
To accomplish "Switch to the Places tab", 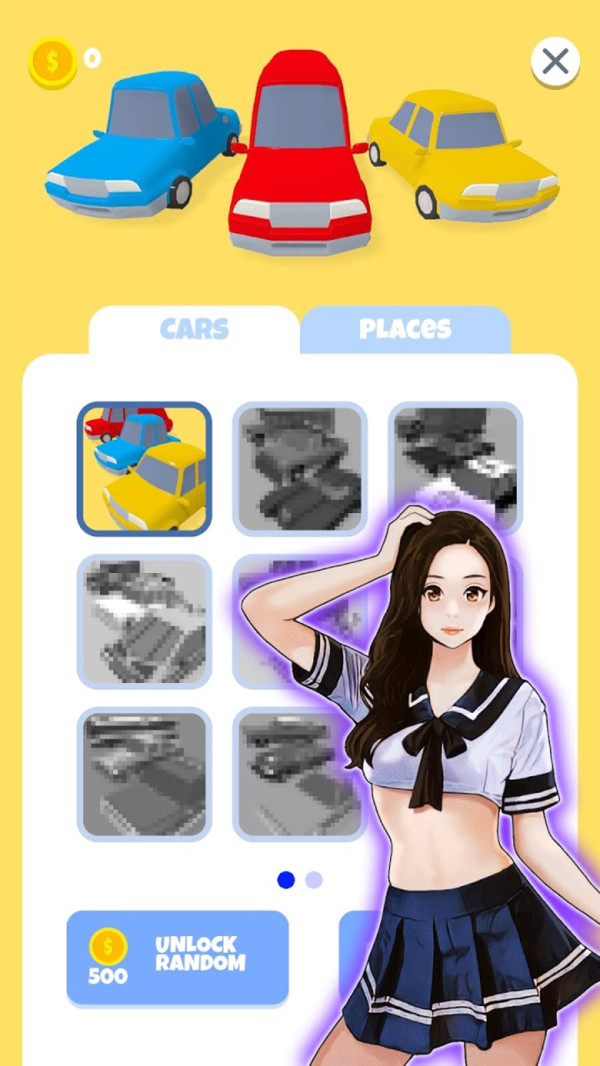I will (405, 329).
